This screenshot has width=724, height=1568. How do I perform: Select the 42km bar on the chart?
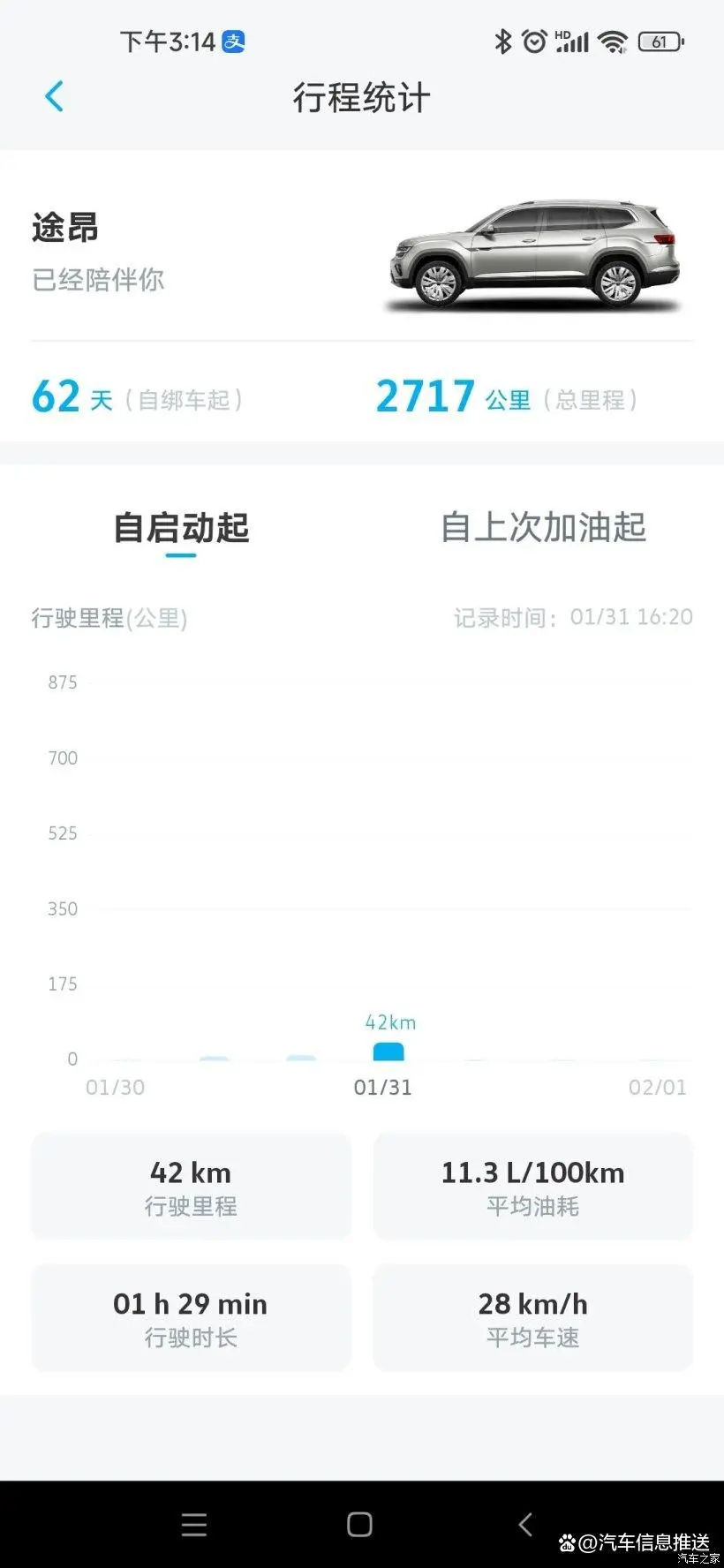pyautogui.click(x=388, y=1051)
